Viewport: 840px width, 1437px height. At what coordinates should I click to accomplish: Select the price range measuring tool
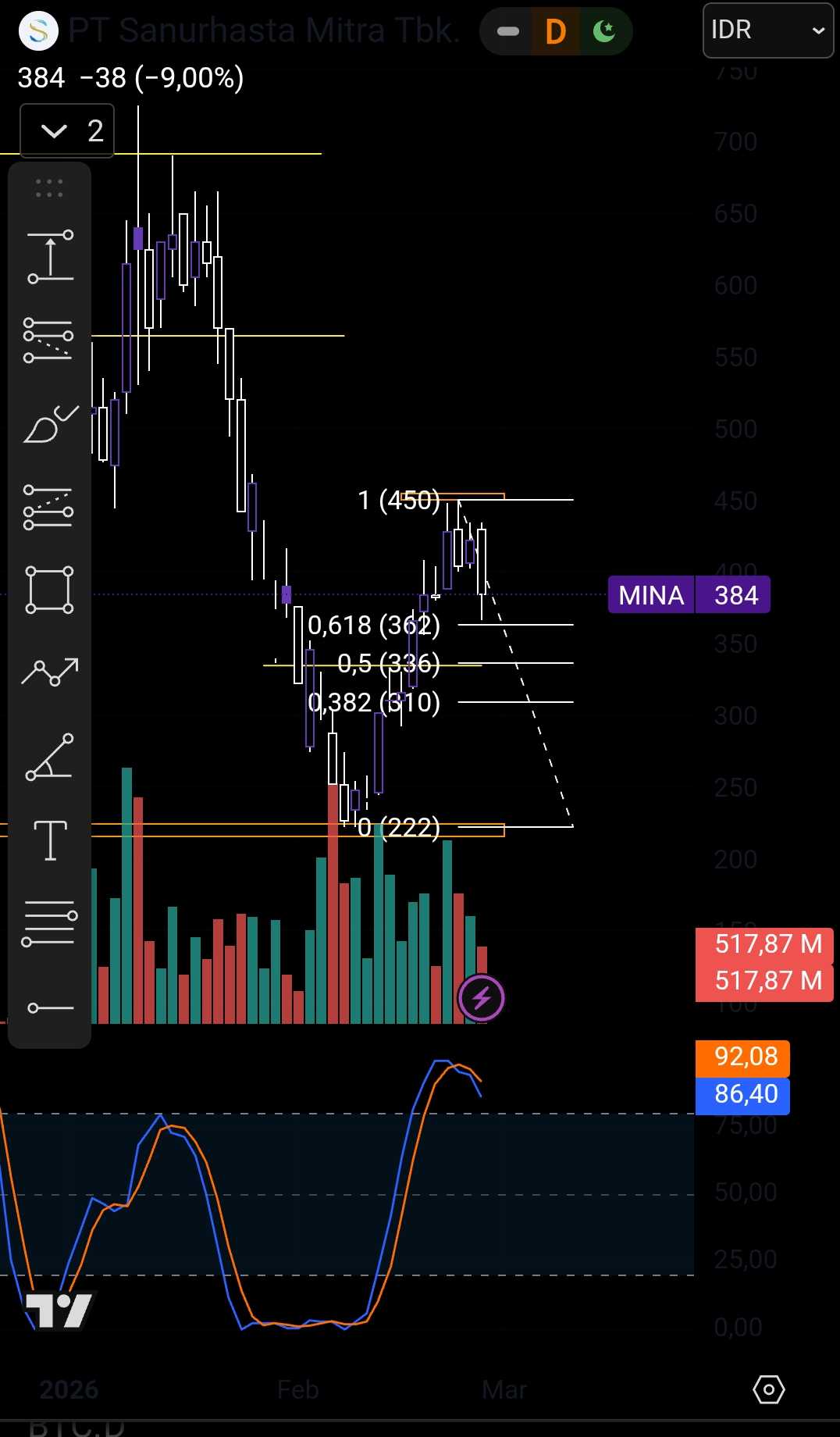[x=50, y=256]
